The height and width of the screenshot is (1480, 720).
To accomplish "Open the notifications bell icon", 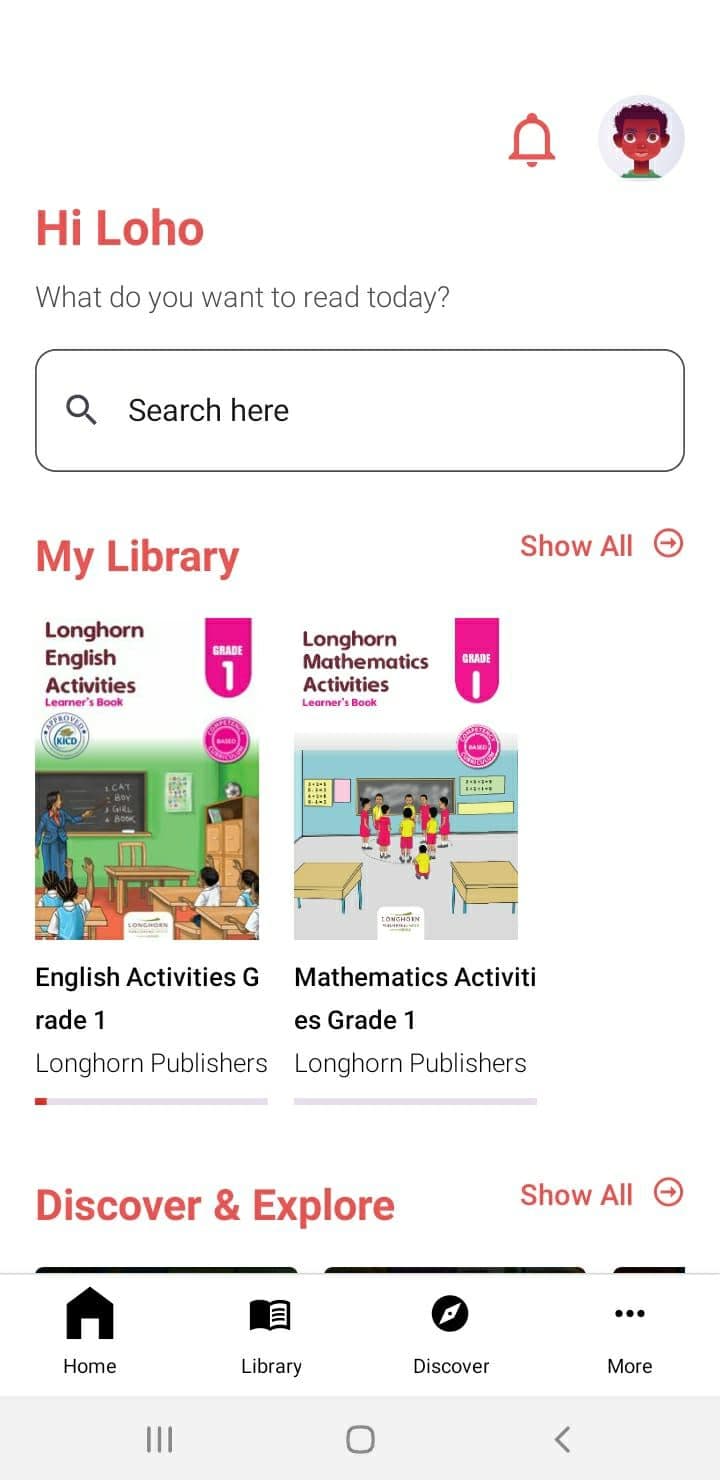I will point(531,139).
